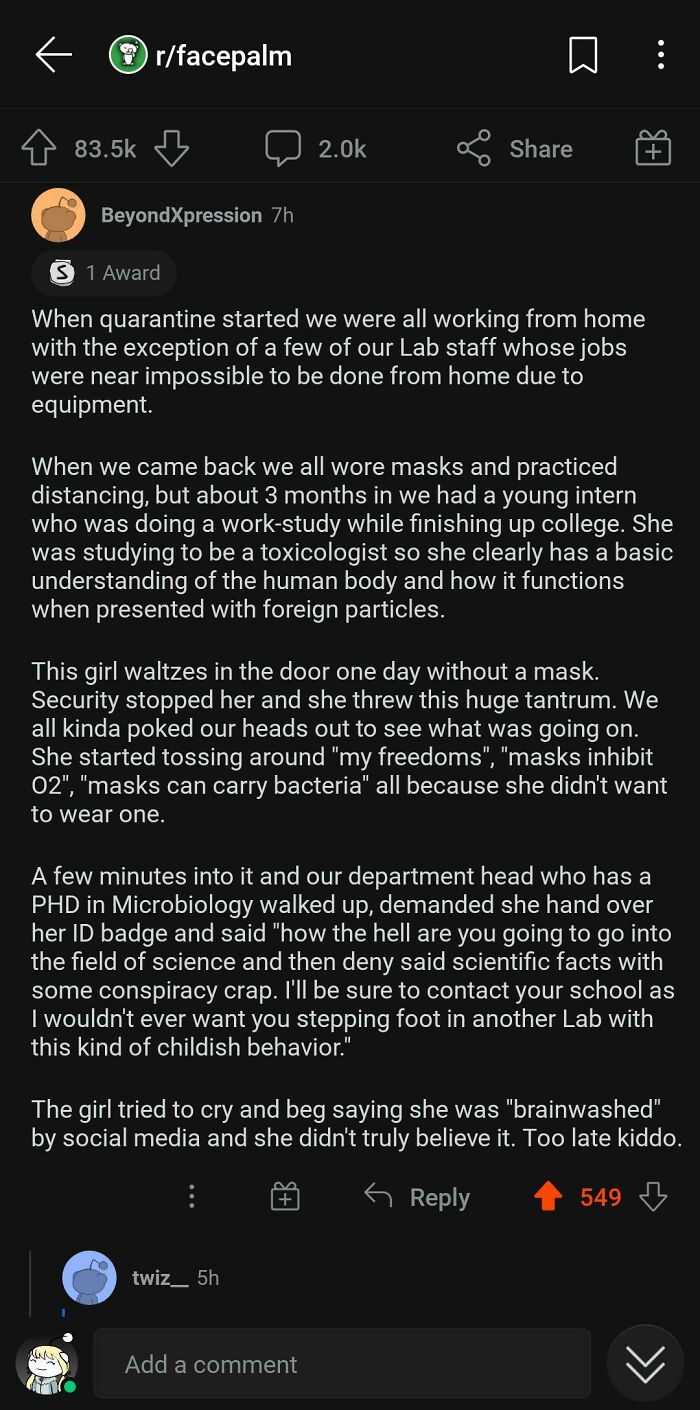Open options menu on BeyondXpression's comment
Image resolution: width=700 pixels, height=1410 pixels.
click(x=191, y=1196)
